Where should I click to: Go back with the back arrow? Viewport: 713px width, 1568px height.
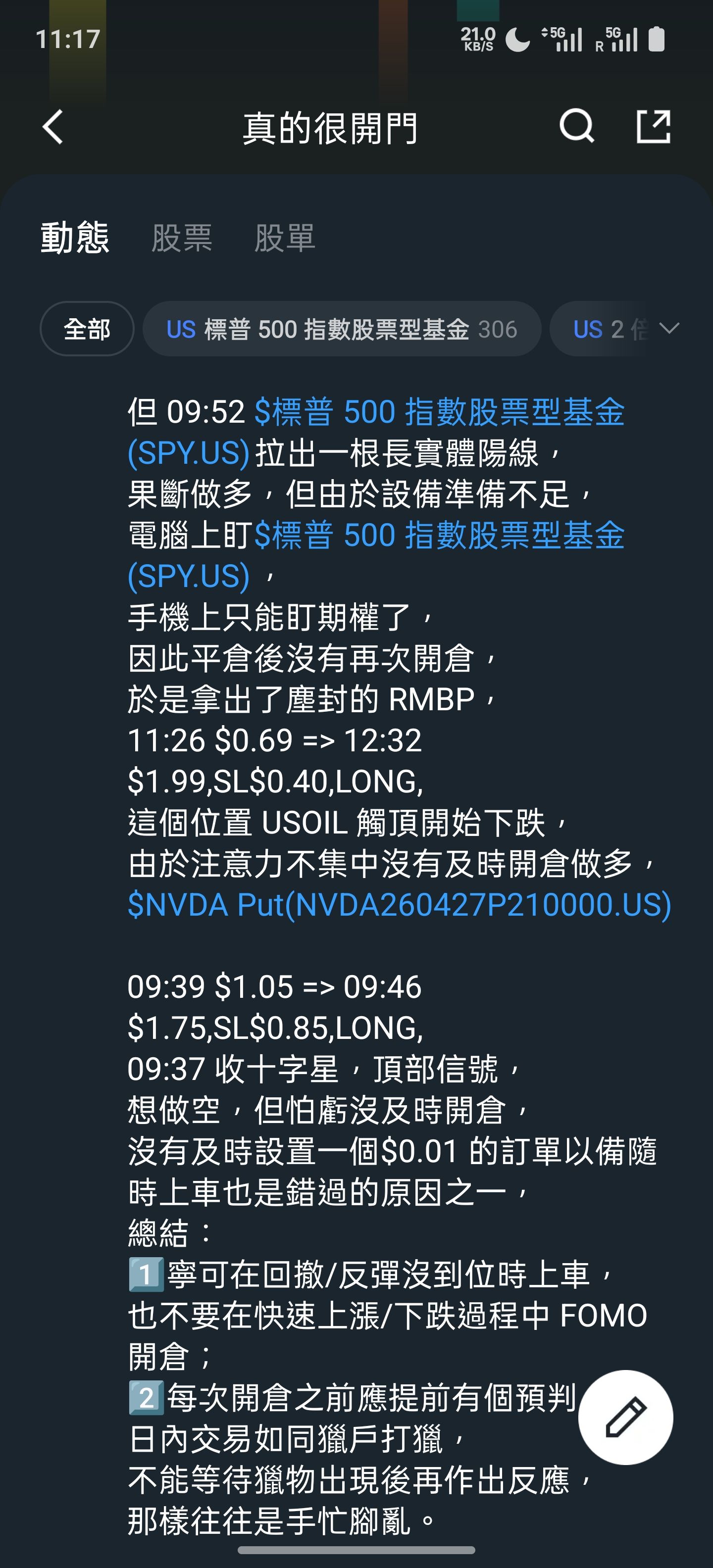pyautogui.click(x=53, y=127)
